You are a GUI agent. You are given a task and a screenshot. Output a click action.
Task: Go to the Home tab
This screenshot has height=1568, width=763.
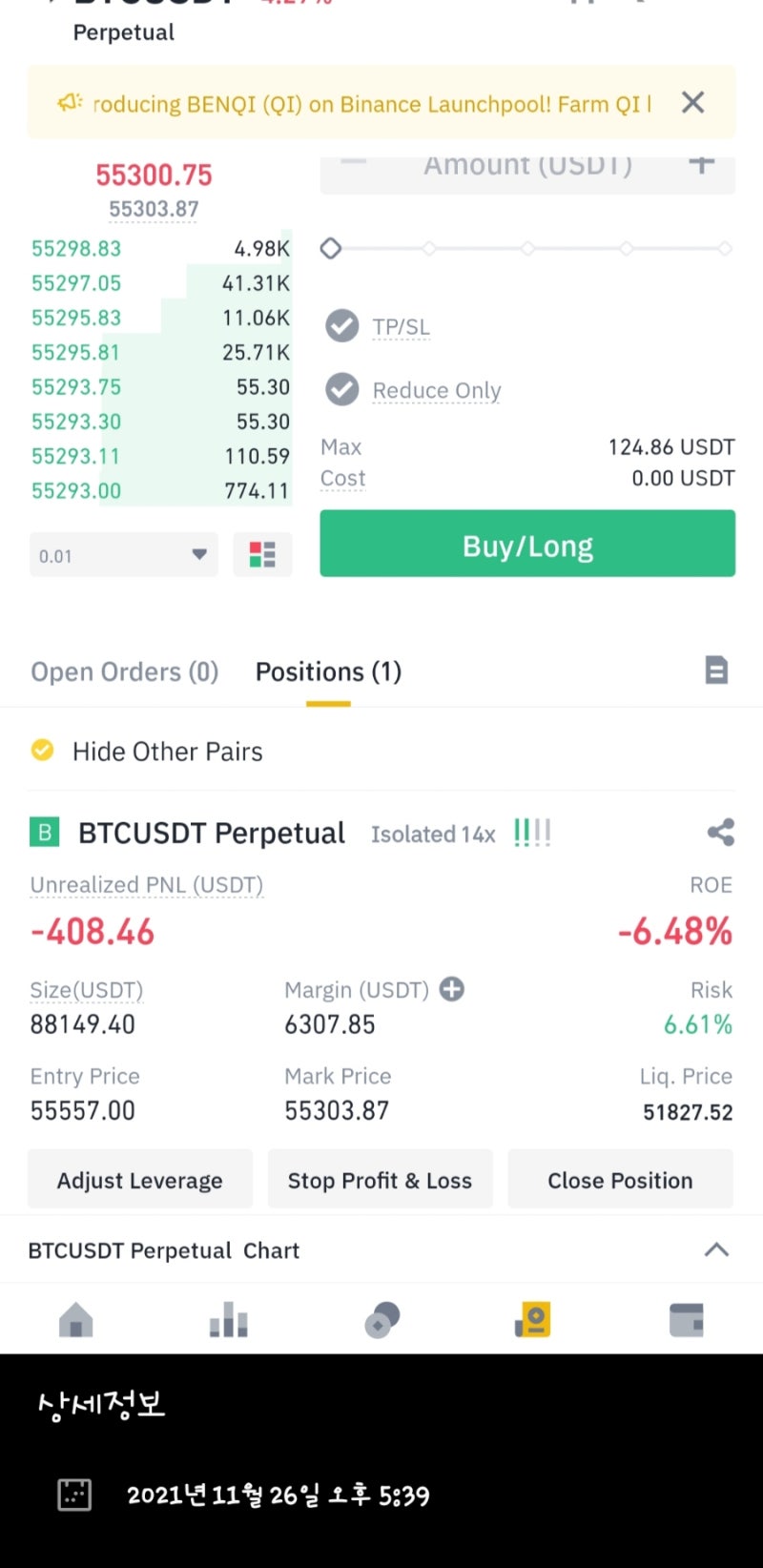click(76, 1320)
